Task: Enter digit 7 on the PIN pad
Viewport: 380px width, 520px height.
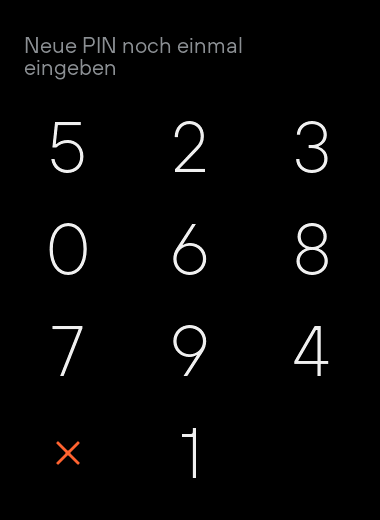Action: (x=67, y=351)
